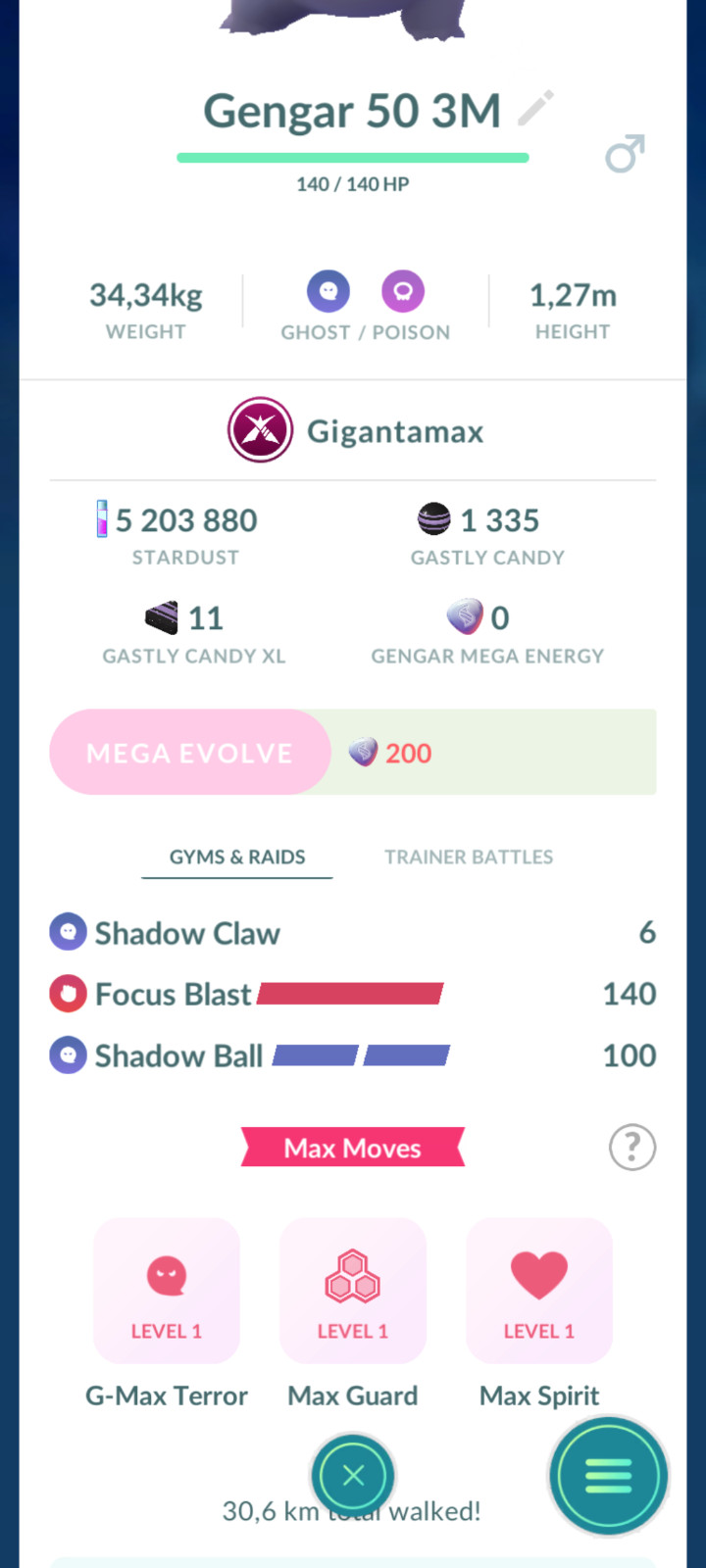Tap the Mega Evolve button

tap(190, 753)
